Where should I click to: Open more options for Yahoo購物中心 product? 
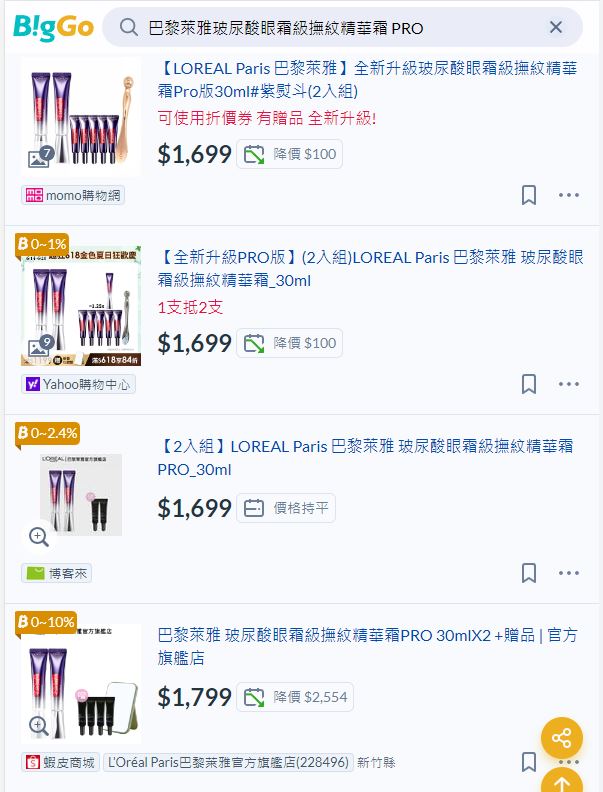click(569, 384)
